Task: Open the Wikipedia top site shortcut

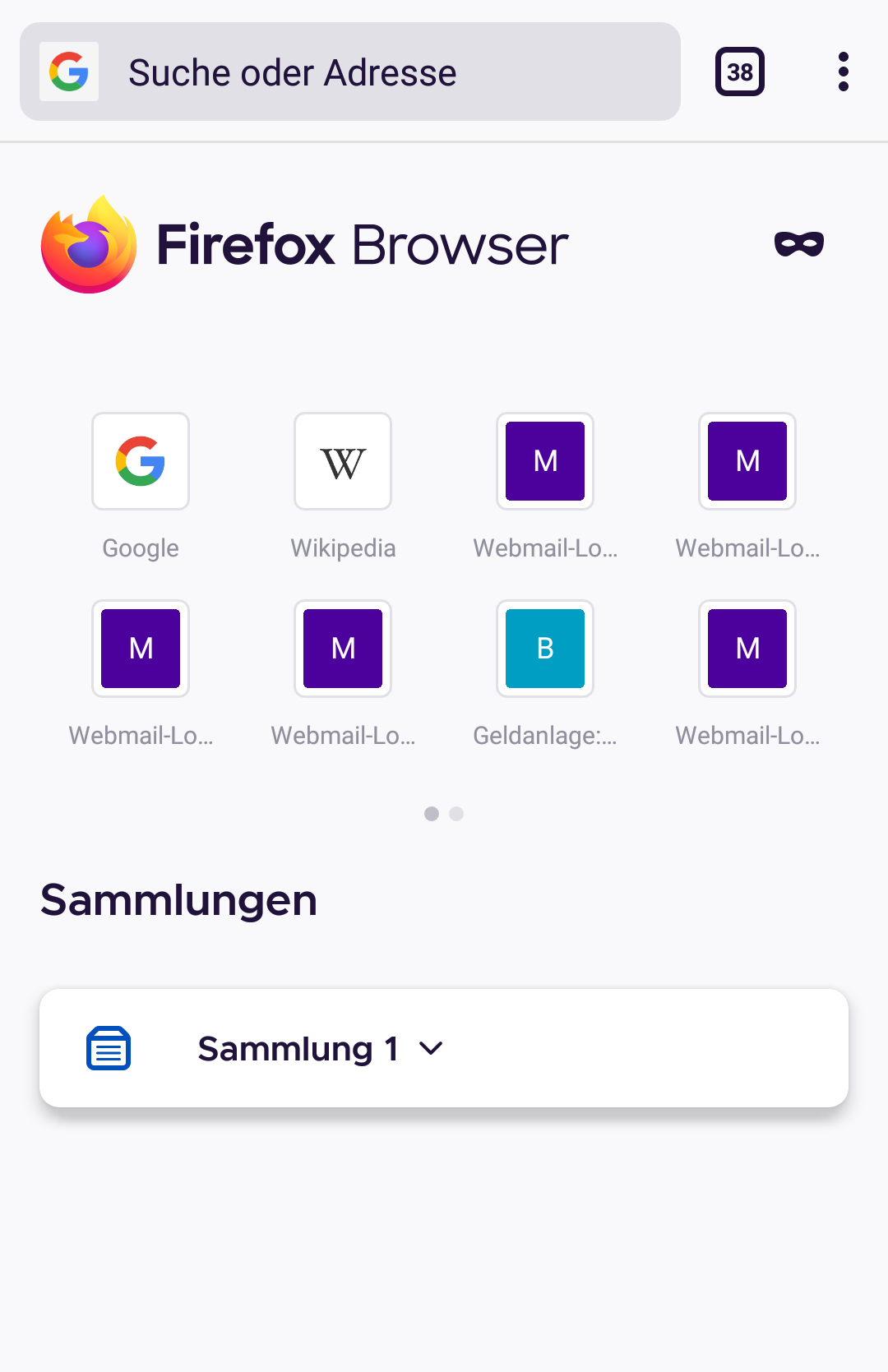Action: coord(343,462)
